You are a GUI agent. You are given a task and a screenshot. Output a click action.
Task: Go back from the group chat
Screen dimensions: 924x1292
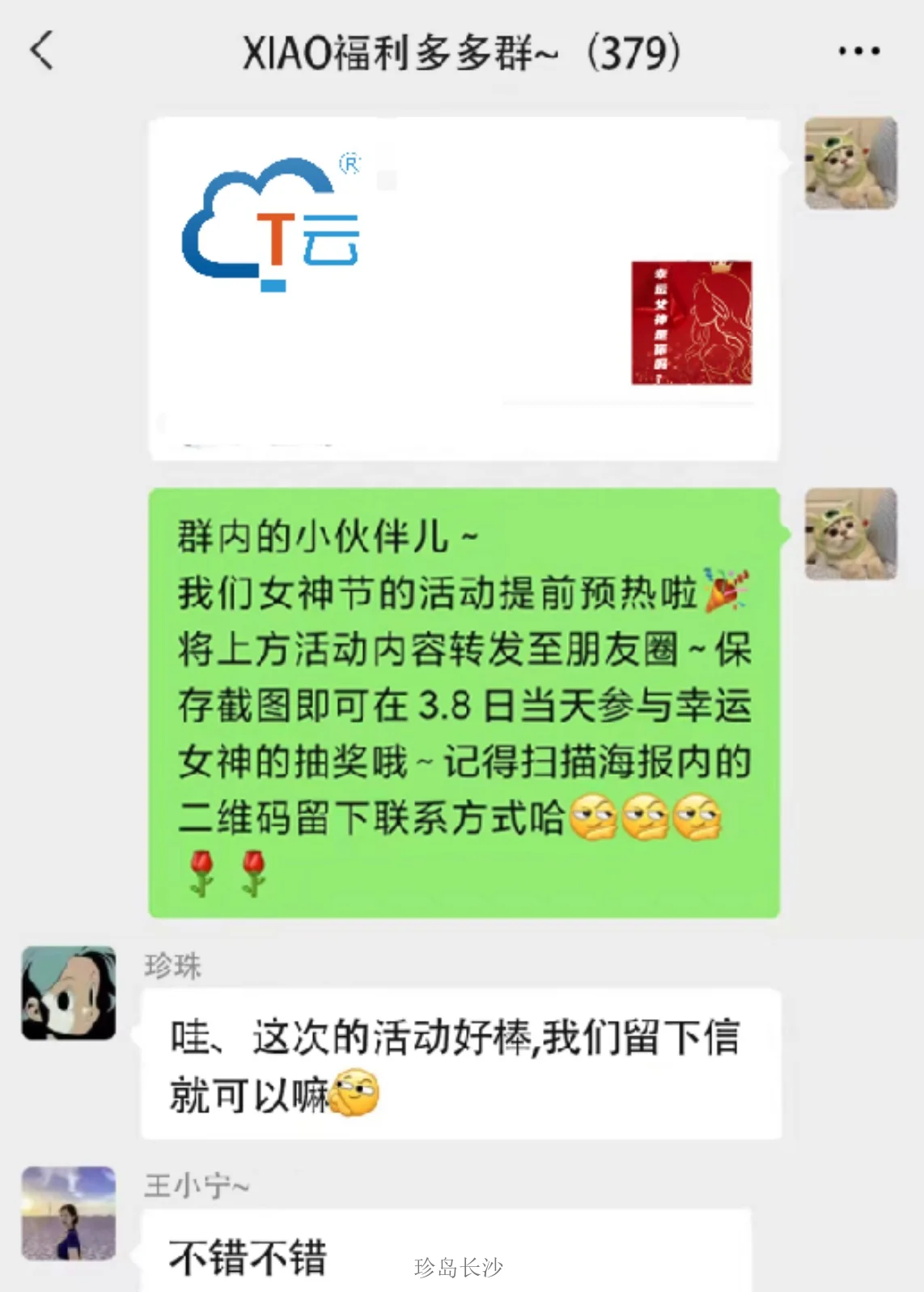click(x=42, y=51)
